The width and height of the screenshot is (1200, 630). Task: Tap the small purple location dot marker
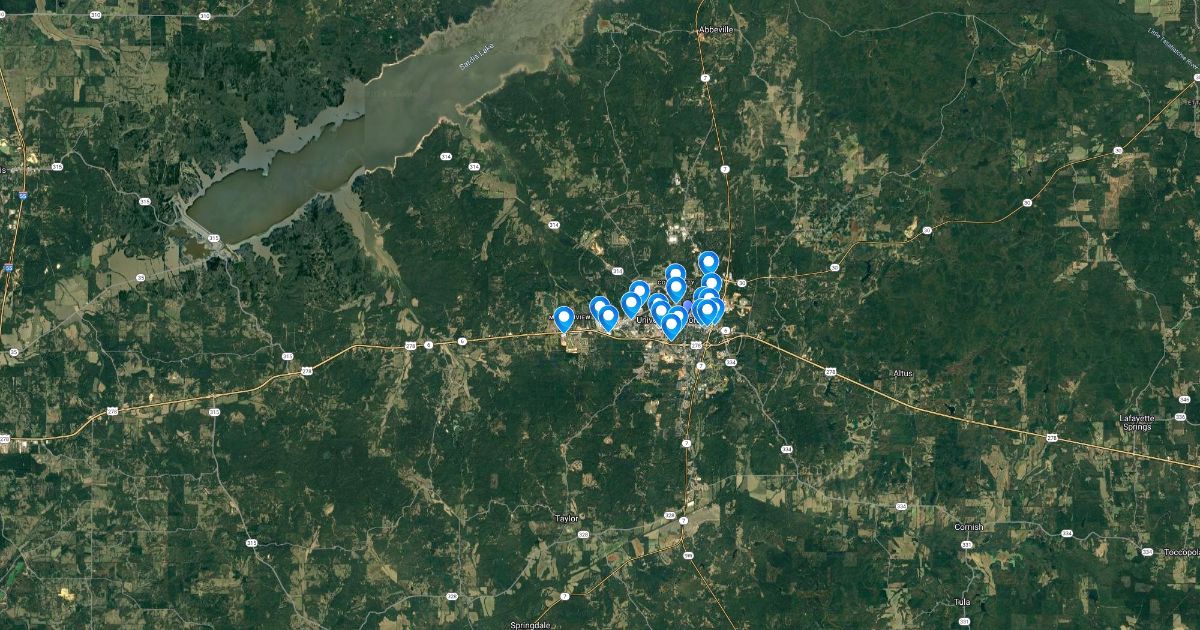(x=687, y=304)
